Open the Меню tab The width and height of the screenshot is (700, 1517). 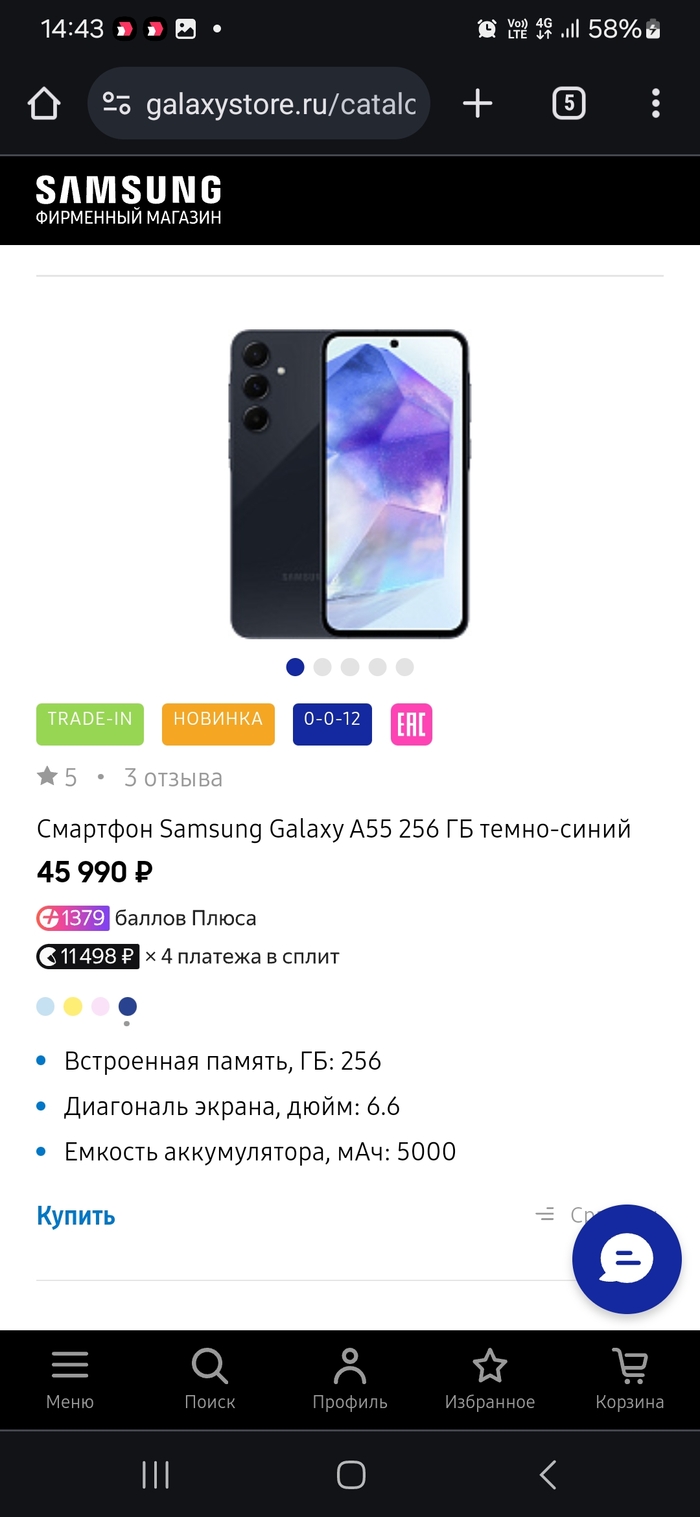pyautogui.click(x=70, y=1379)
